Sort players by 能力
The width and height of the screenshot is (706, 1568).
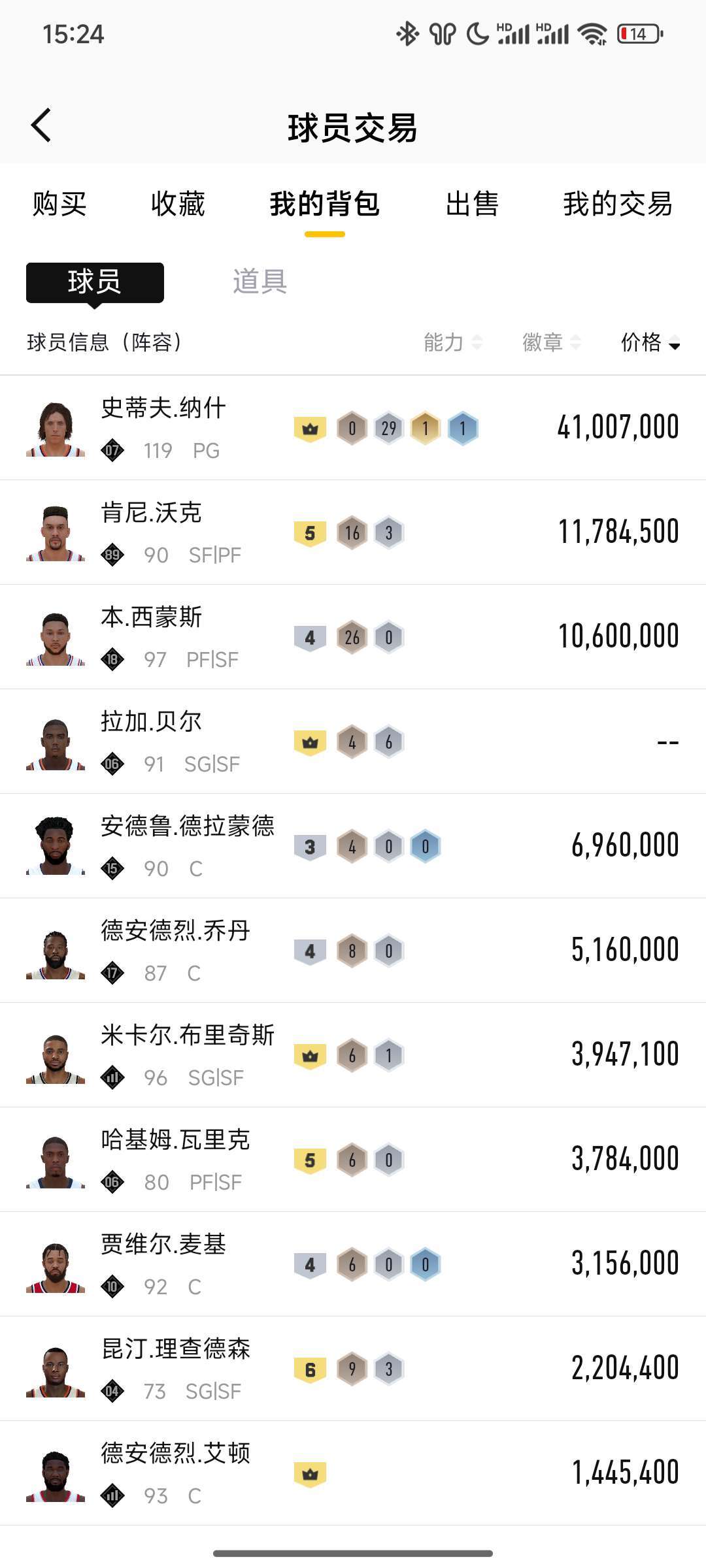452,342
